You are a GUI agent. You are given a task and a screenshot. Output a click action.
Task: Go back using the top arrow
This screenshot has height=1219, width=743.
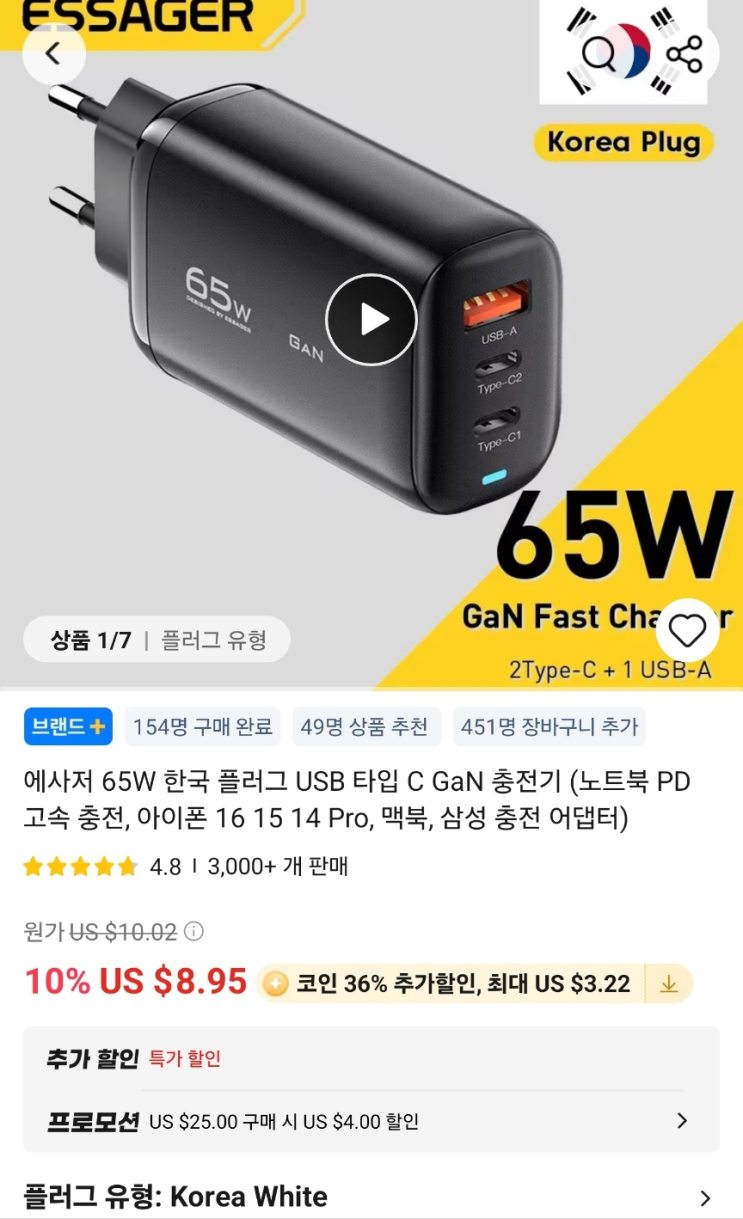click(x=53, y=54)
